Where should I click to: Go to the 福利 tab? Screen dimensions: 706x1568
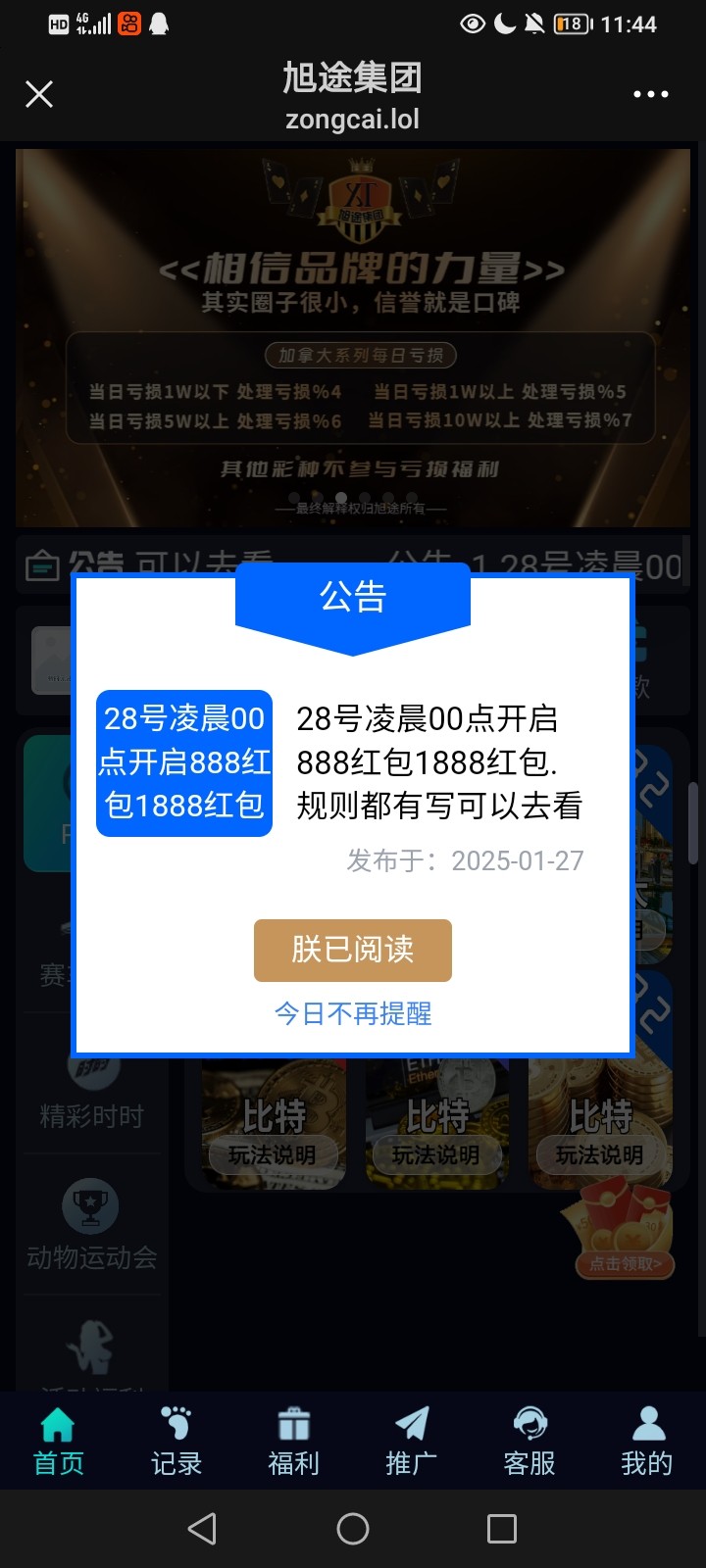point(294,1442)
